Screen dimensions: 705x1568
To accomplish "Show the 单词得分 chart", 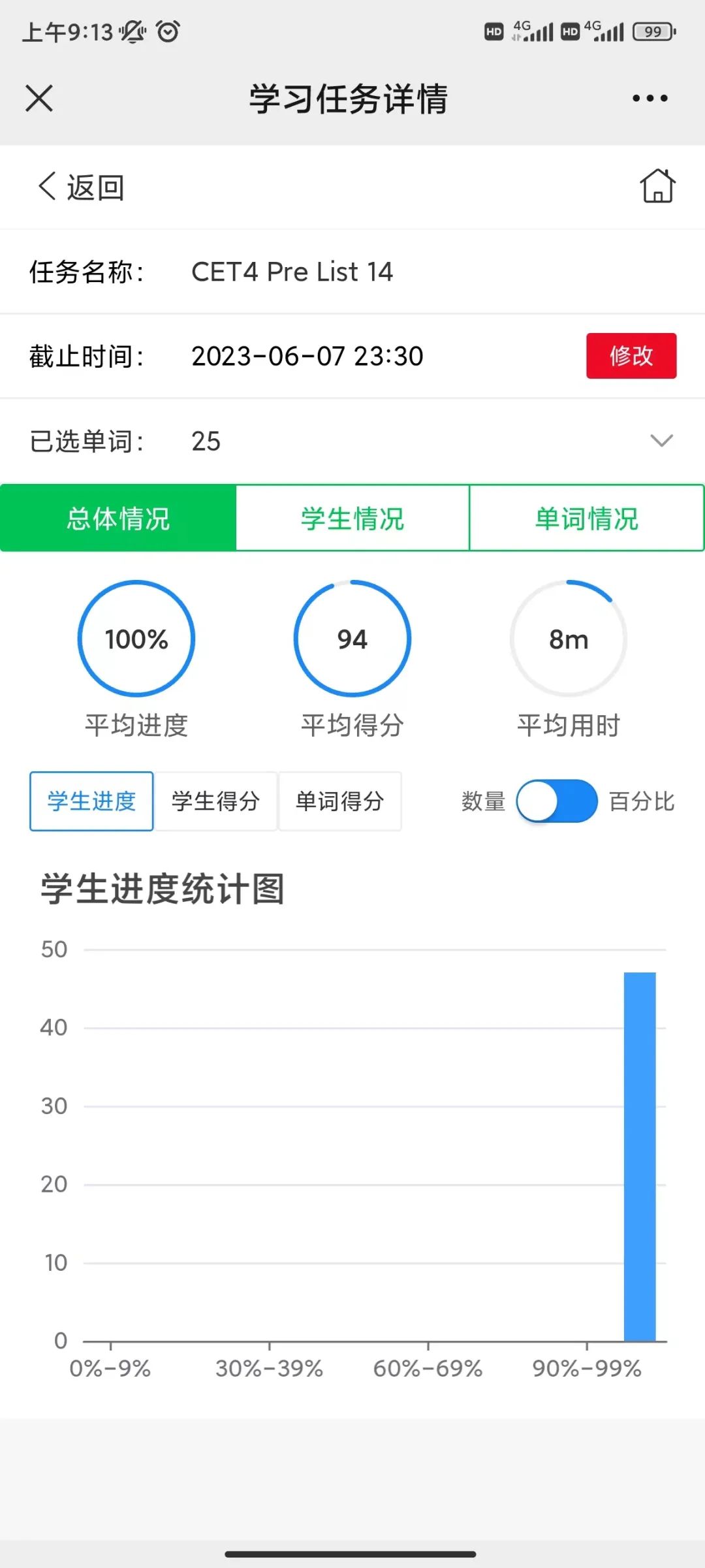I will [x=339, y=801].
